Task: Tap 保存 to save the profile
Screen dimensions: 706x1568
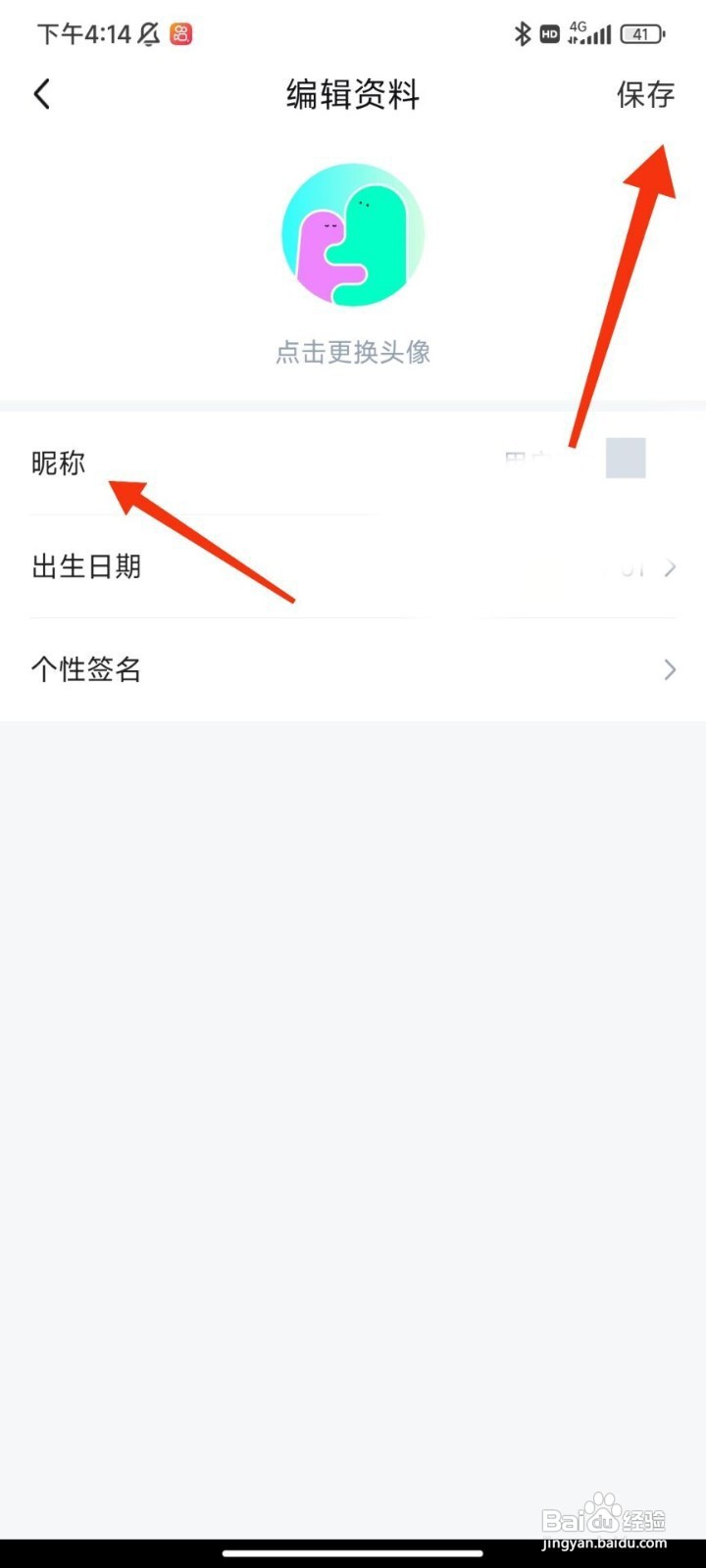Action: pyautogui.click(x=645, y=95)
